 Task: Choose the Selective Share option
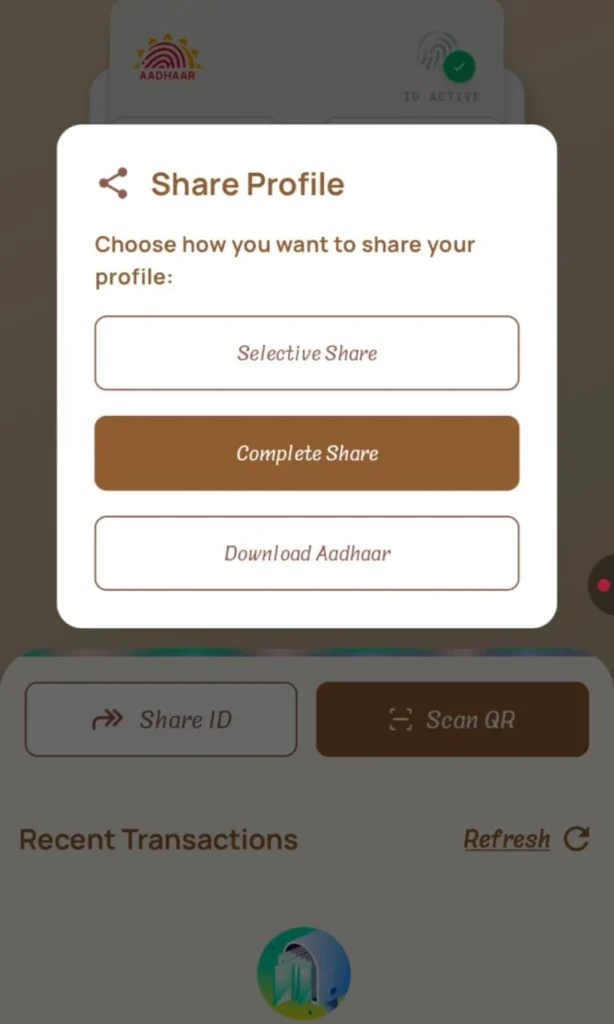click(x=306, y=353)
